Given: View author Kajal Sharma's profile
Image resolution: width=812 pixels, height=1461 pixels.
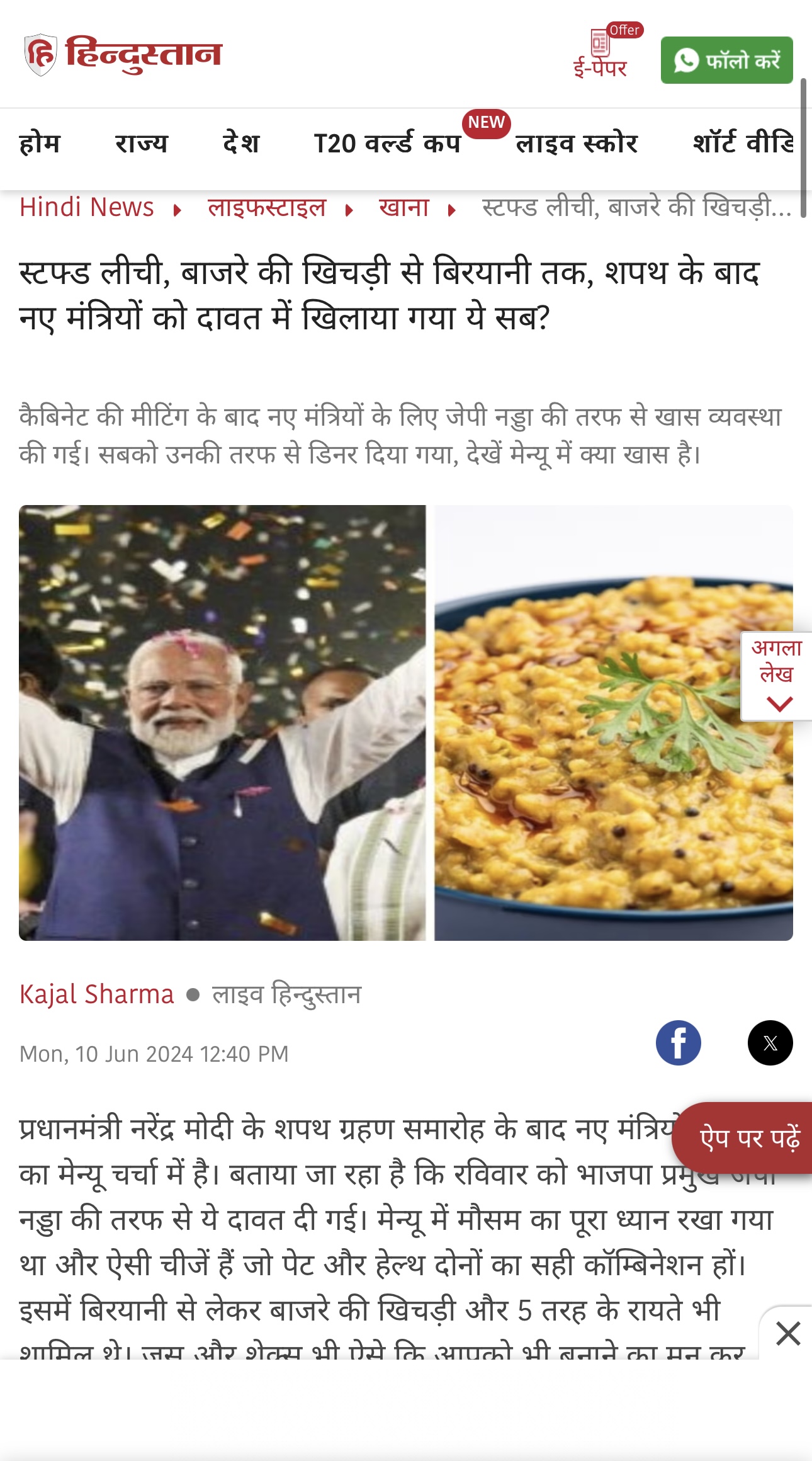Looking at the screenshot, I should pos(96,994).
